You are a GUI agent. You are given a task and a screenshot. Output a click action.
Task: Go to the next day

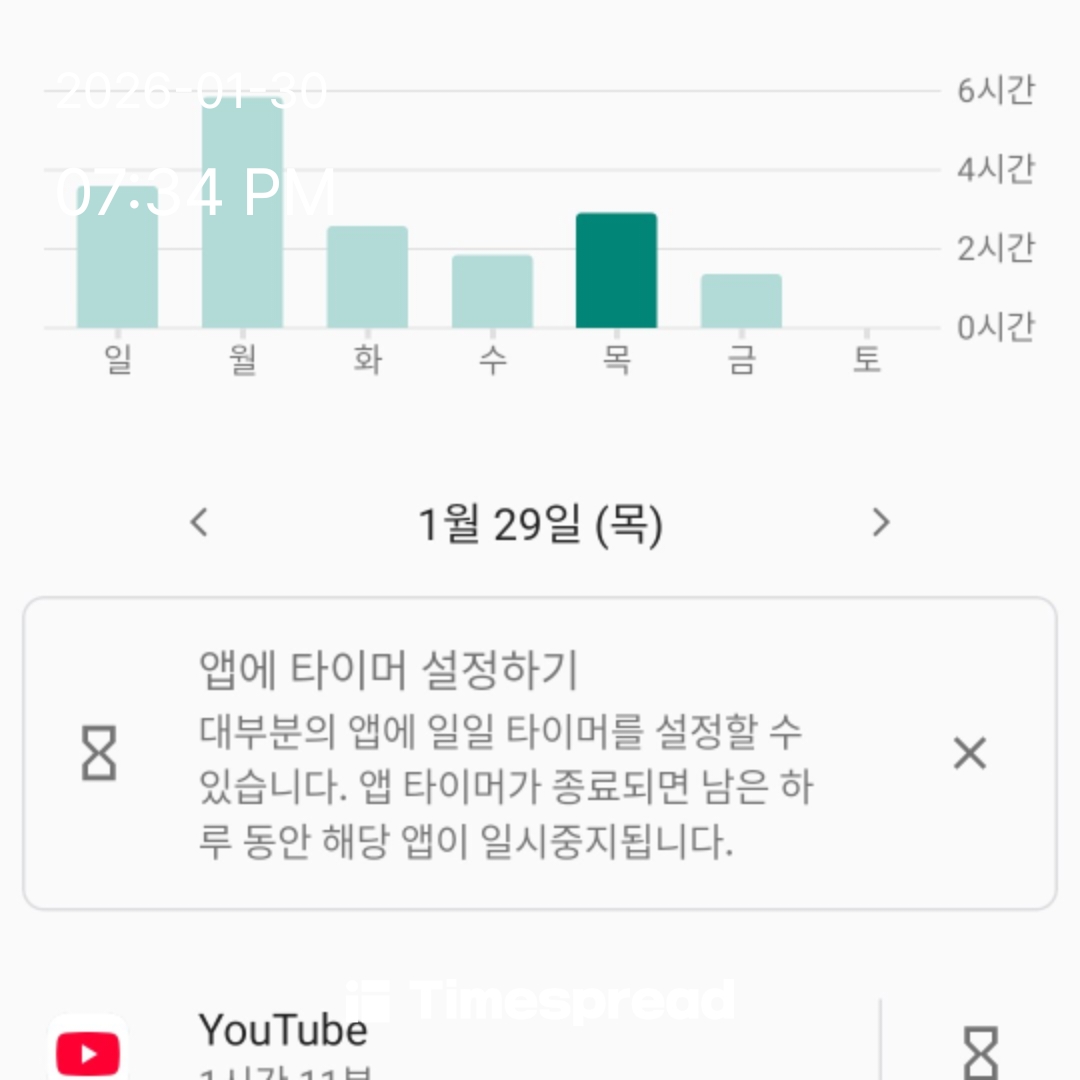880,522
